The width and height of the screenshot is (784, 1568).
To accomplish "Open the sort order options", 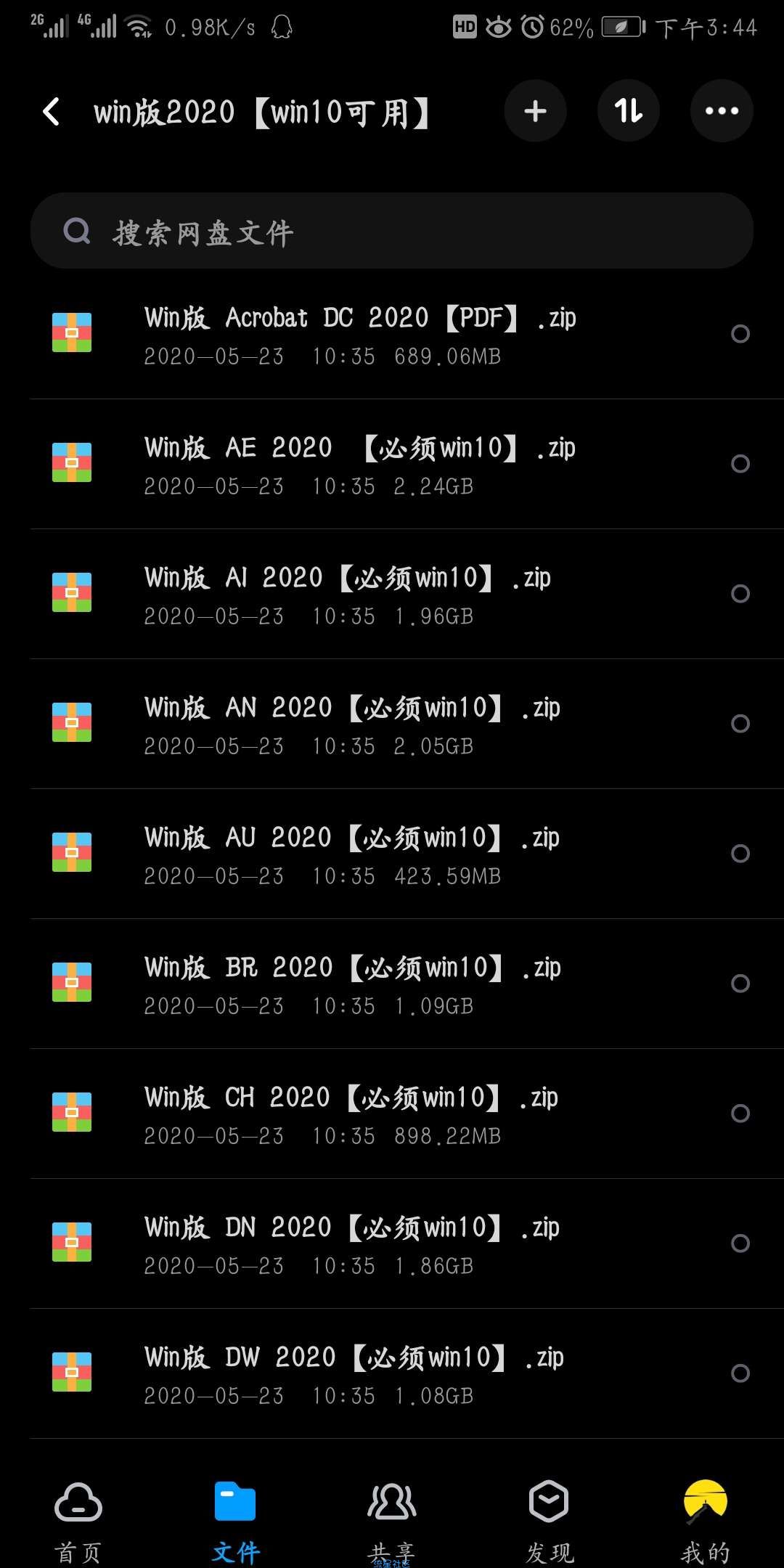I will pyautogui.click(x=628, y=111).
